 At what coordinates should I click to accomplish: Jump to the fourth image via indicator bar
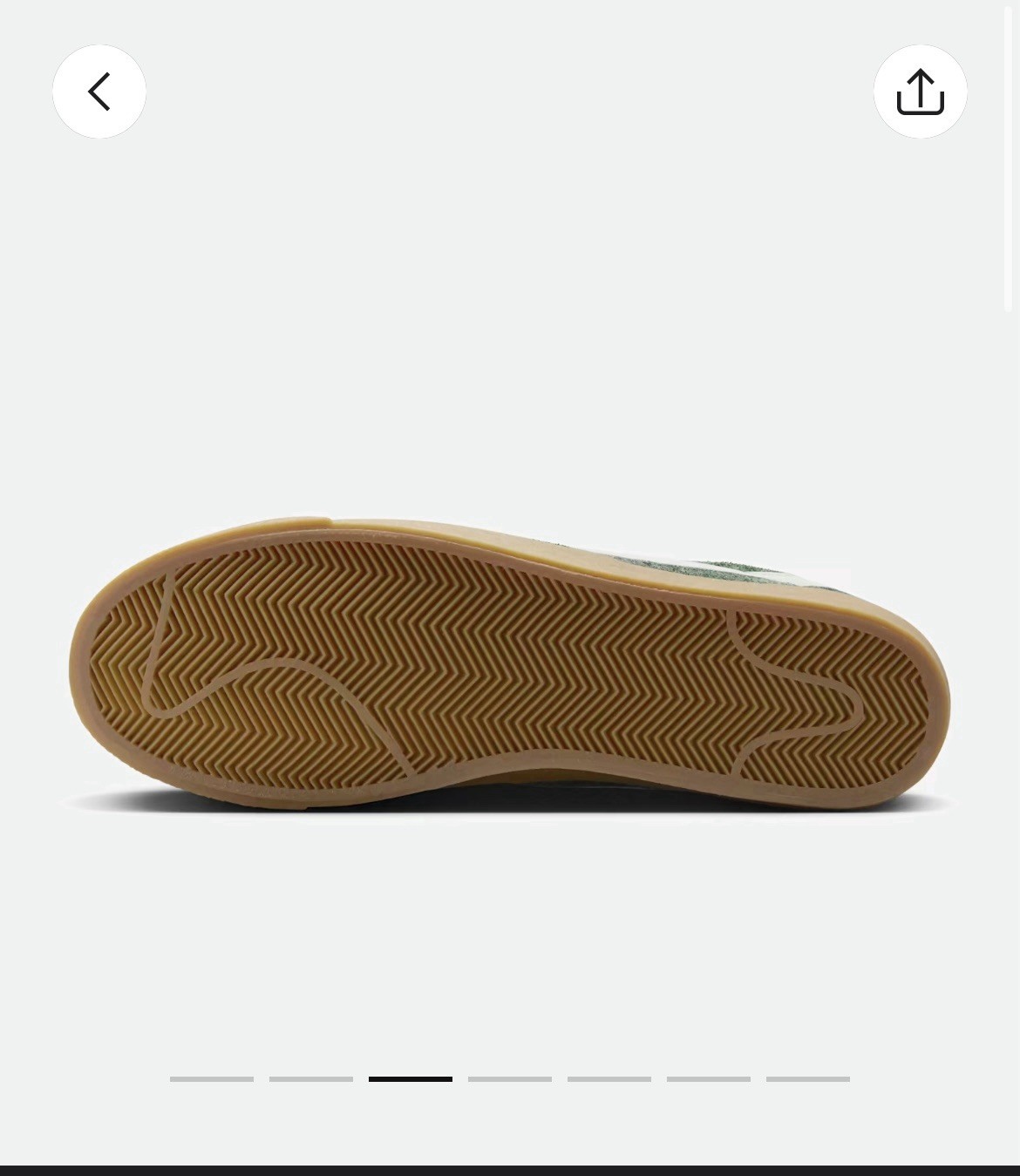pyautogui.click(x=510, y=1079)
